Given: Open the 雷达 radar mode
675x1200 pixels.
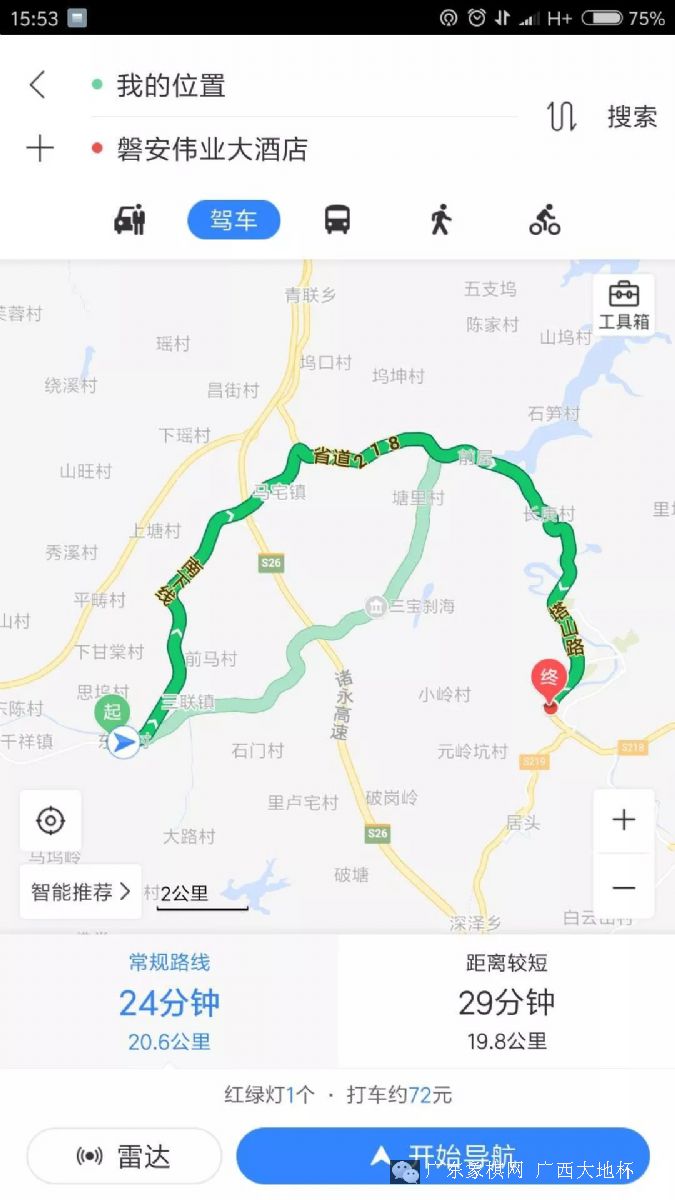Looking at the screenshot, I should tap(124, 1156).
